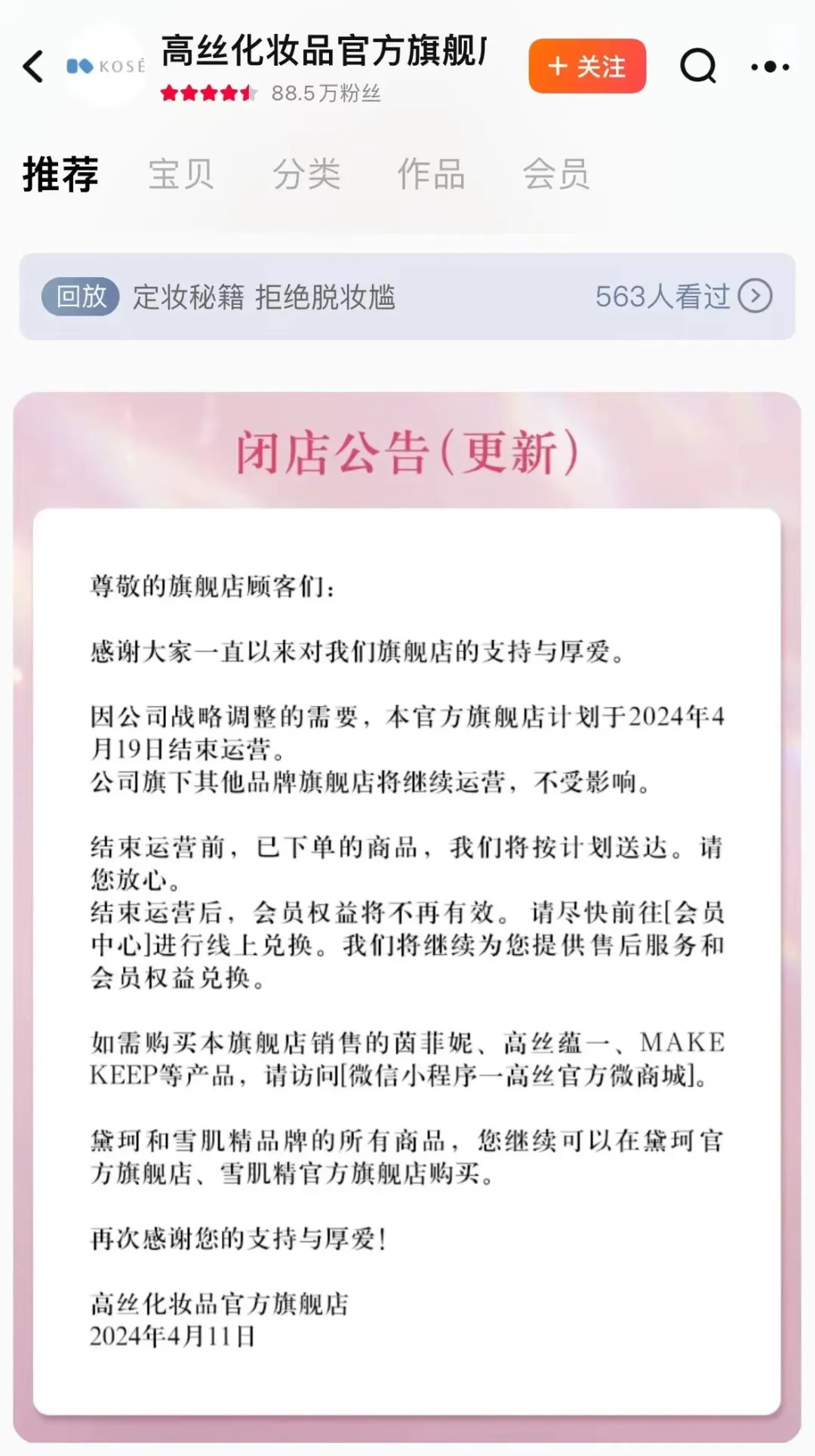Switch to the 作品 tab
Screen dimensions: 815x1456
pyautogui.click(x=431, y=174)
